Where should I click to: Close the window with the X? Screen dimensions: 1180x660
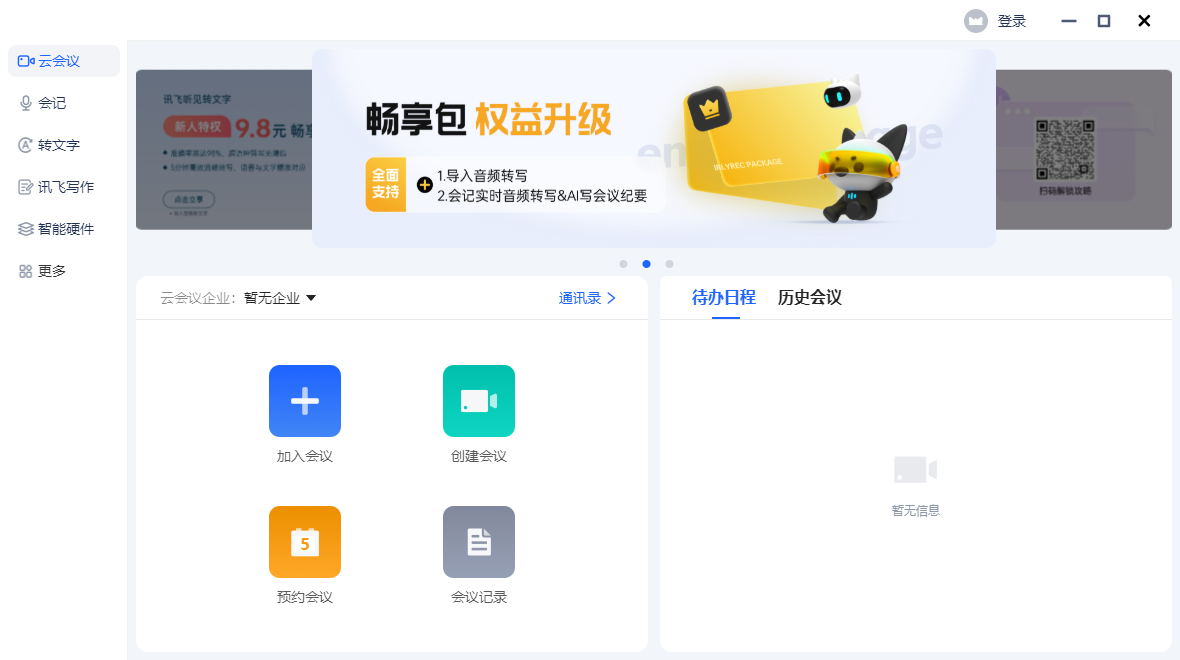pyautogui.click(x=1144, y=21)
